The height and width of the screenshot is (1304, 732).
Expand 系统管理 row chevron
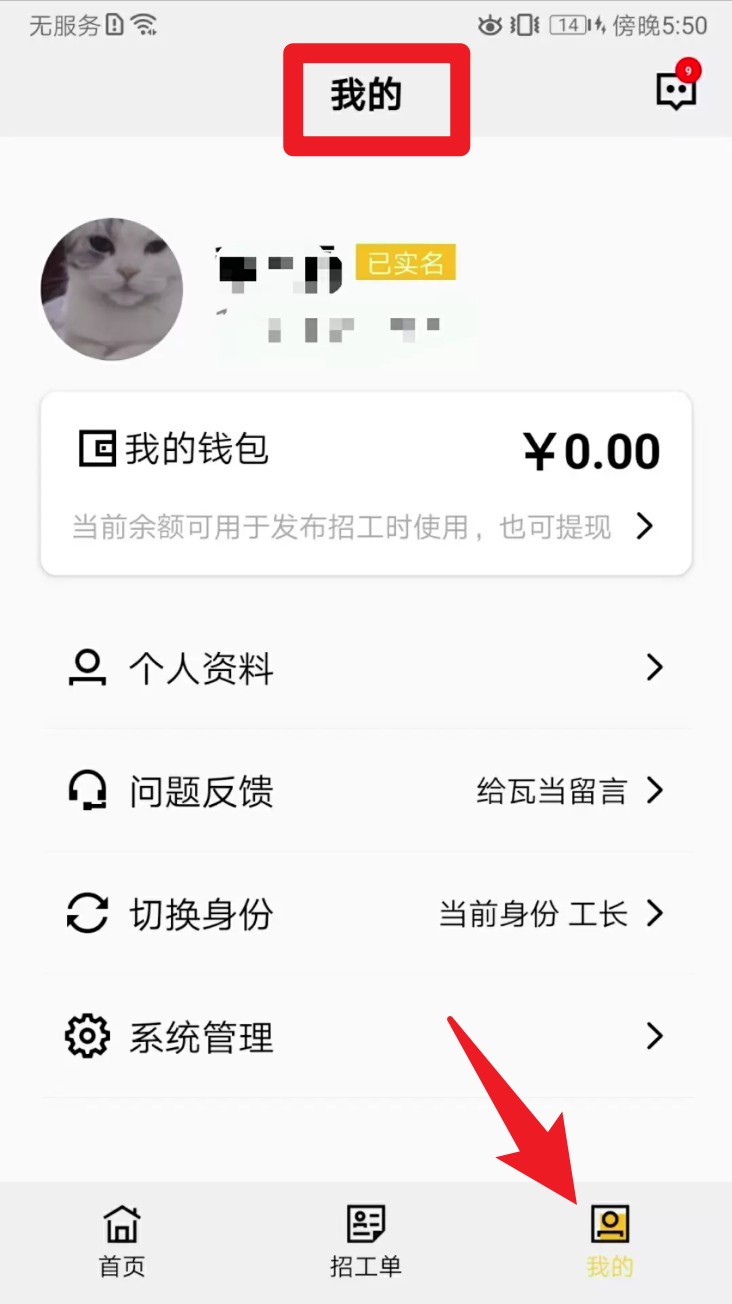click(x=655, y=1037)
